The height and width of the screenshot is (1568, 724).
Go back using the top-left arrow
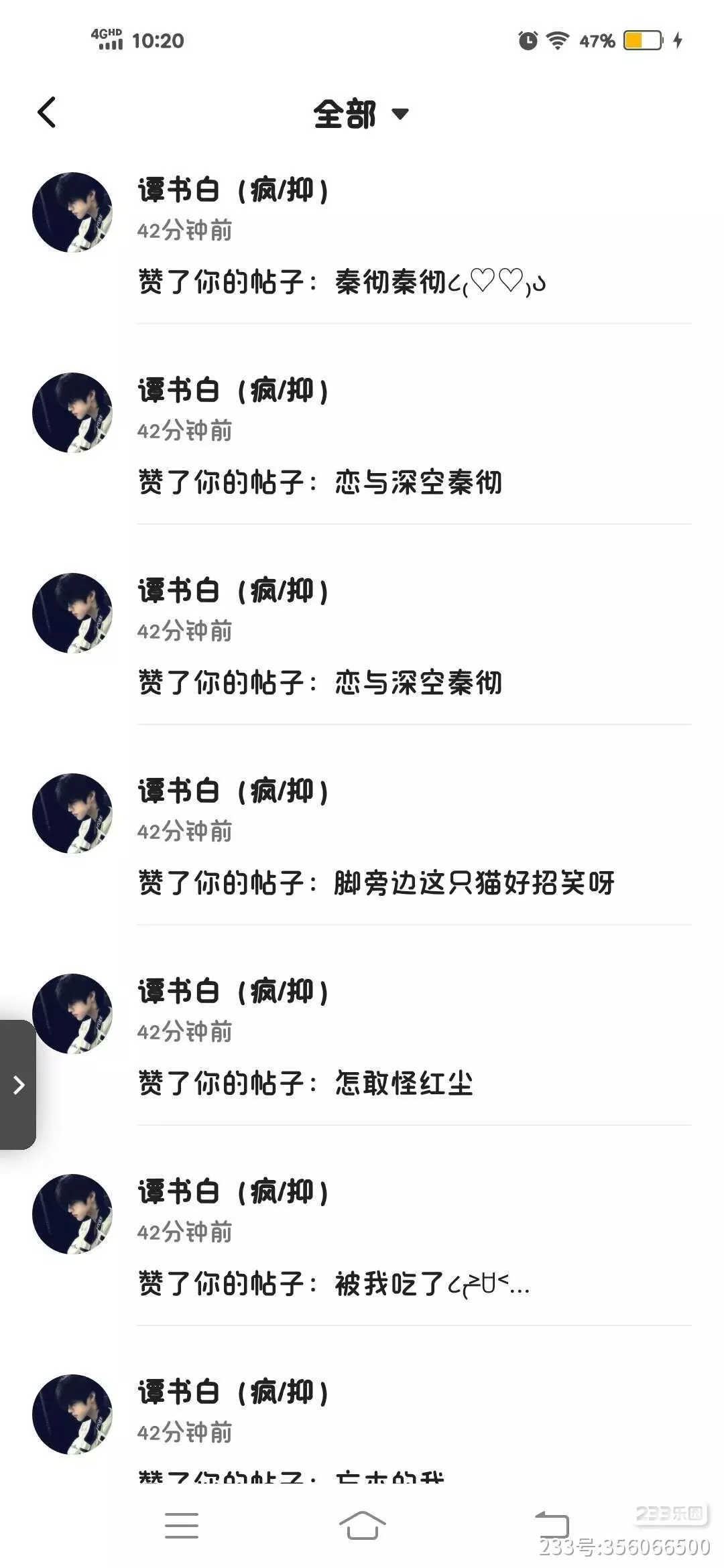[x=46, y=113]
